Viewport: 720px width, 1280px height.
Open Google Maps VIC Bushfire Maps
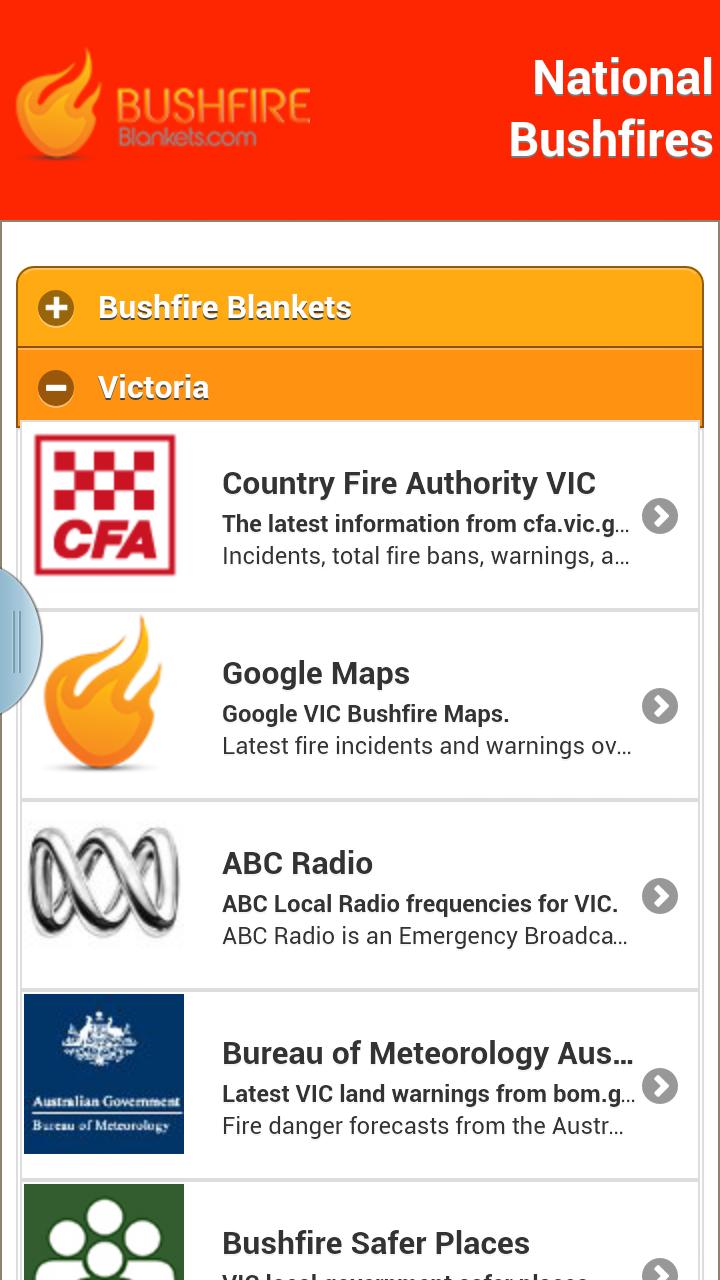[x=360, y=706]
